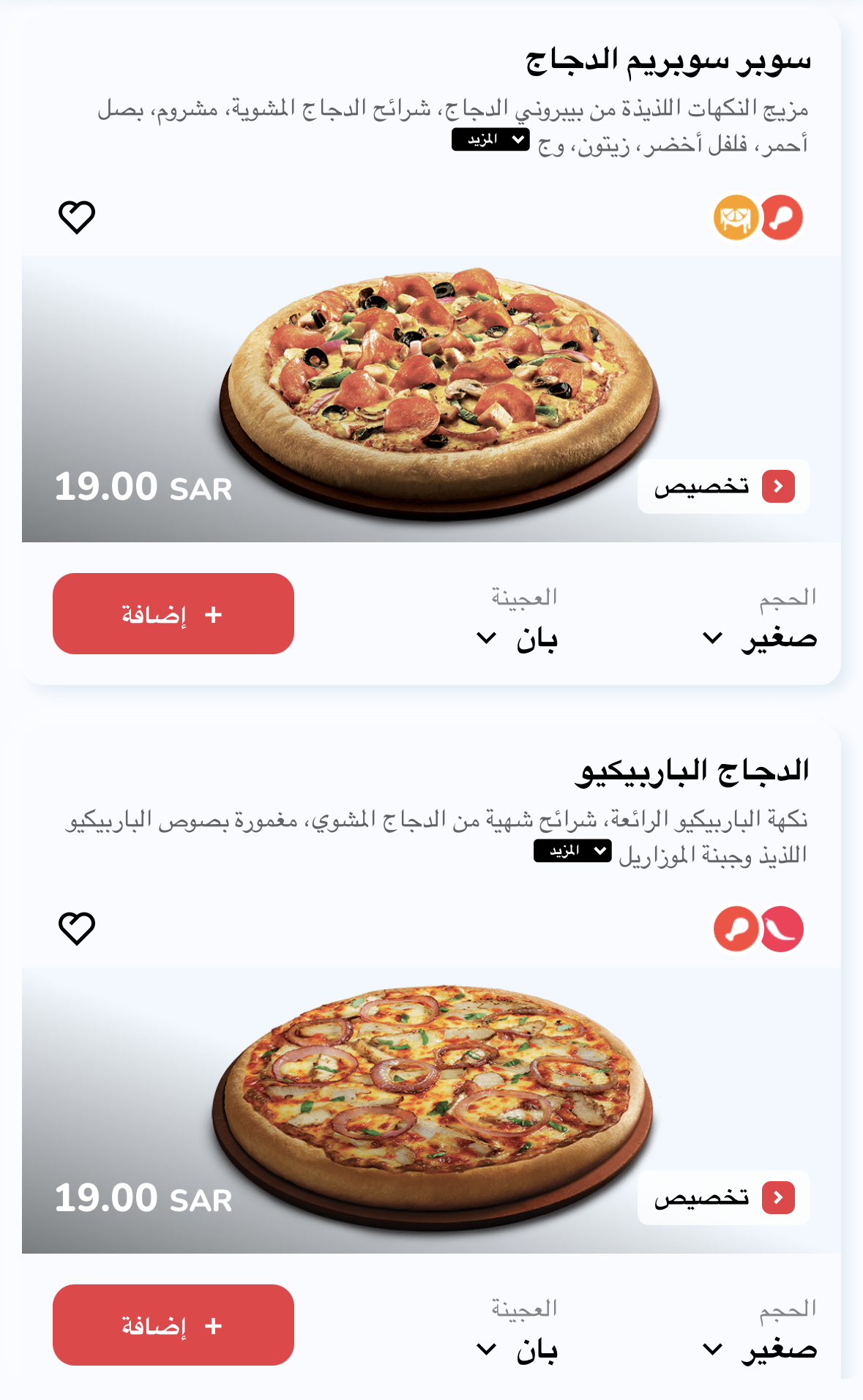This screenshot has width=863, height=1400.
Task: Expand المزيد on سوبر سوبريم الدجاج description
Action: pyautogui.click(x=490, y=139)
